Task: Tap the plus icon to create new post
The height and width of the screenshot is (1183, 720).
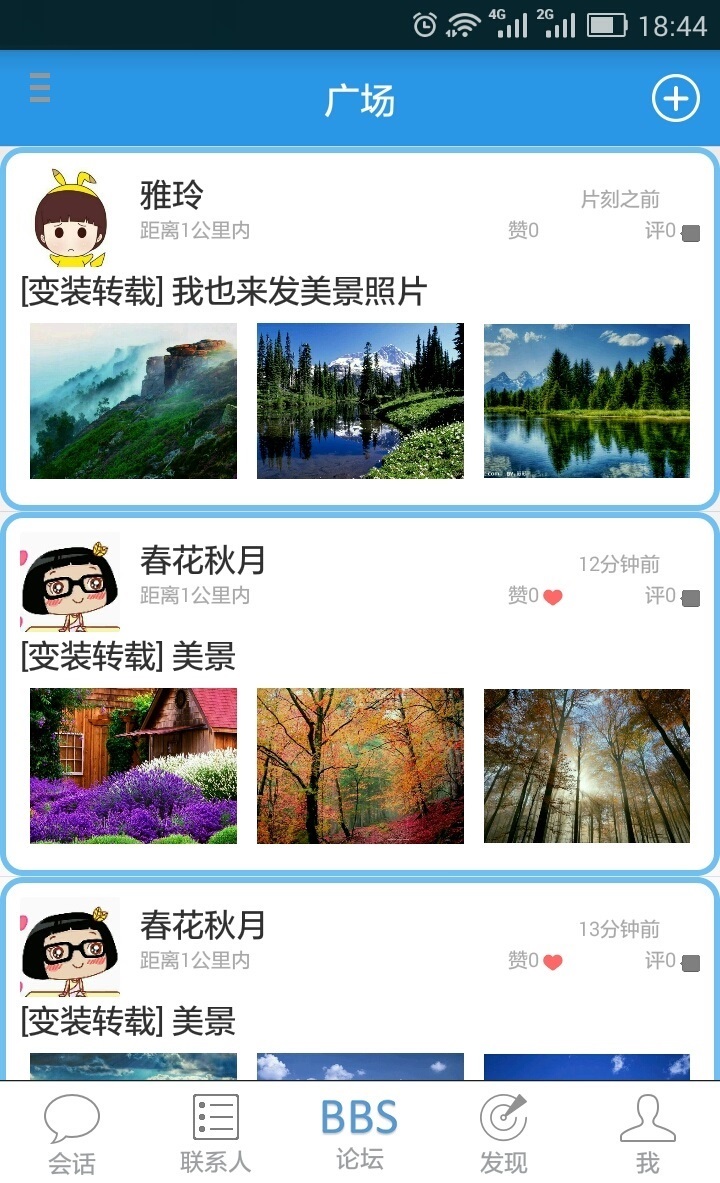Action: [x=676, y=99]
